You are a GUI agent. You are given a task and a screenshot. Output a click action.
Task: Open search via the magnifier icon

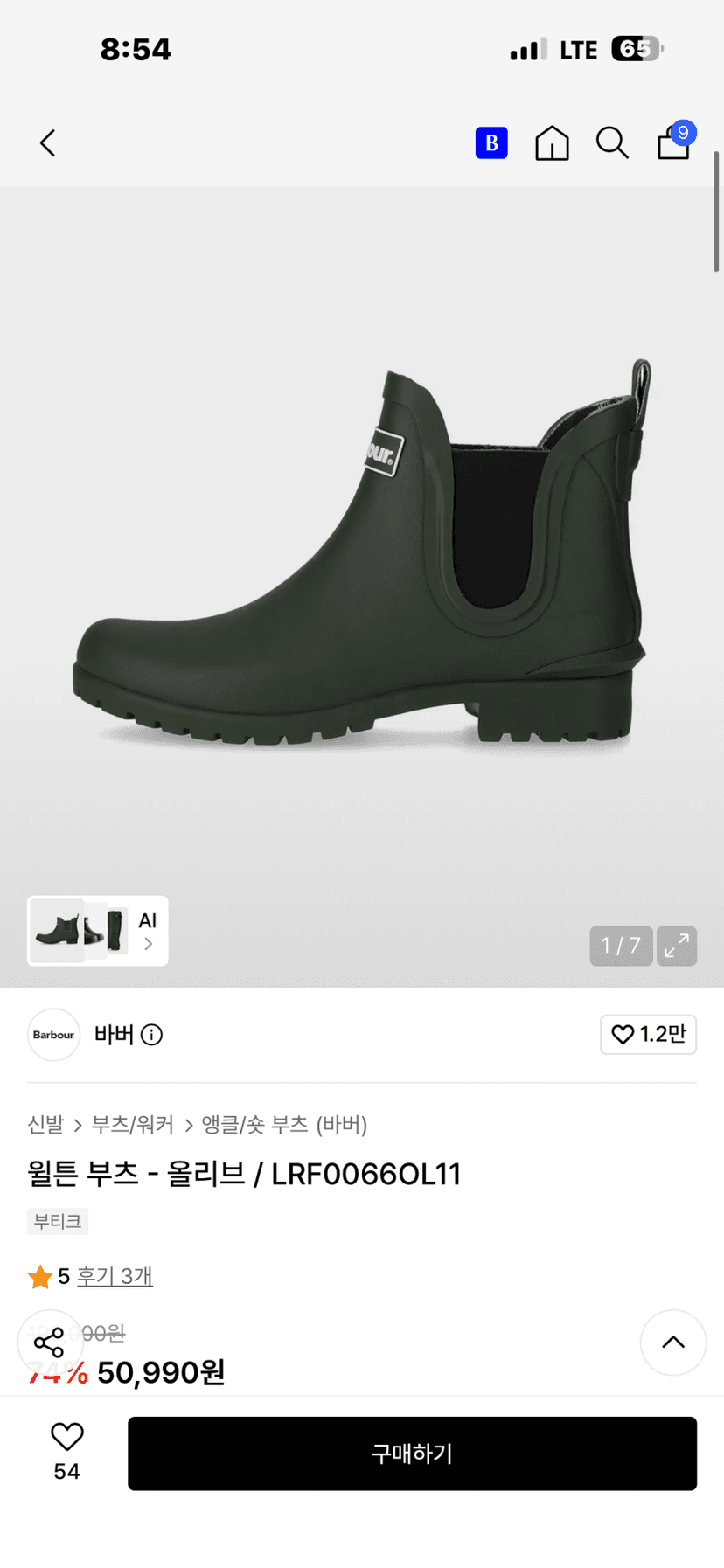(x=612, y=142)
